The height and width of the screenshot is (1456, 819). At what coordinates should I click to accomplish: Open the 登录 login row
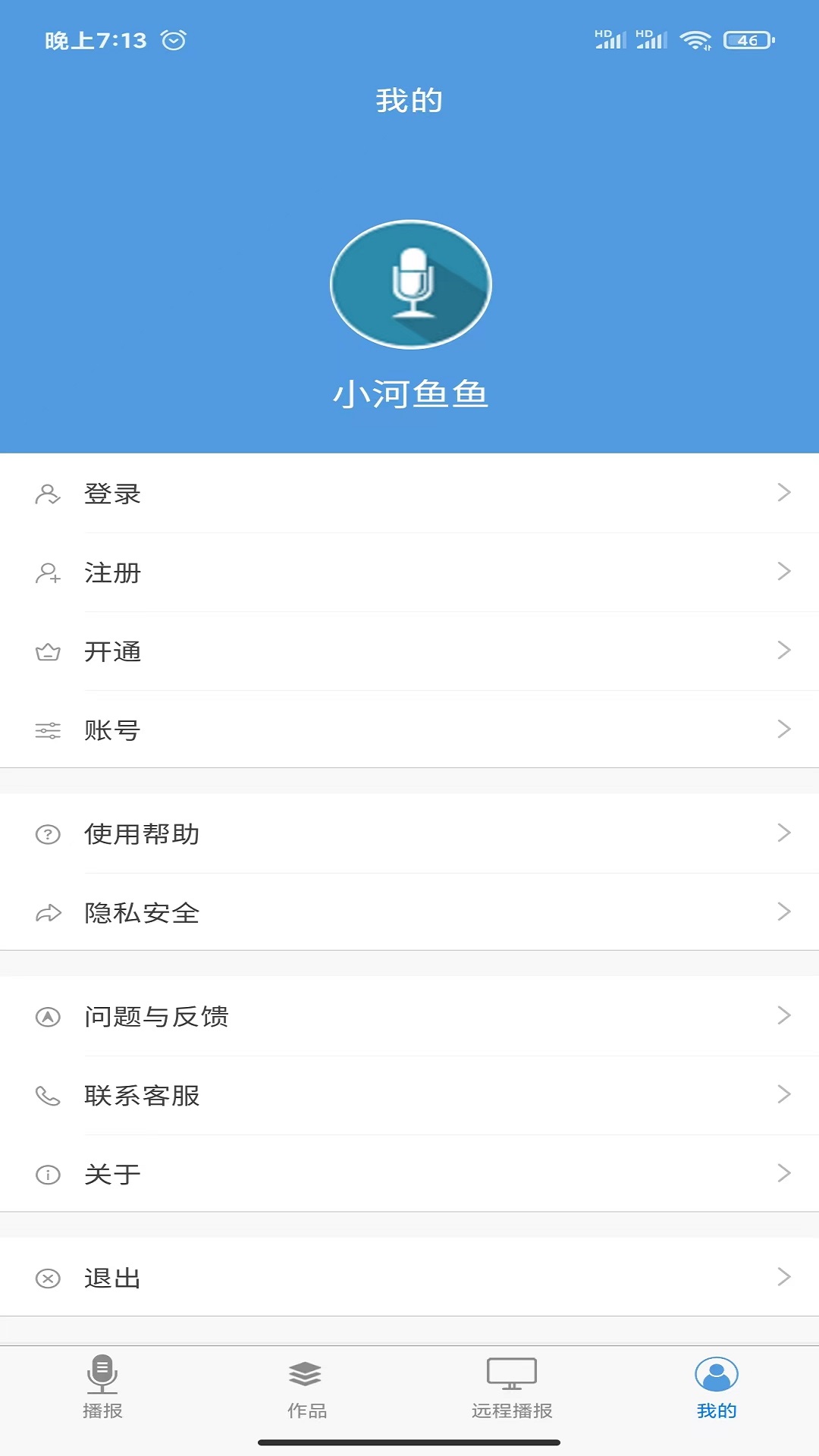(x=409, y=494)
